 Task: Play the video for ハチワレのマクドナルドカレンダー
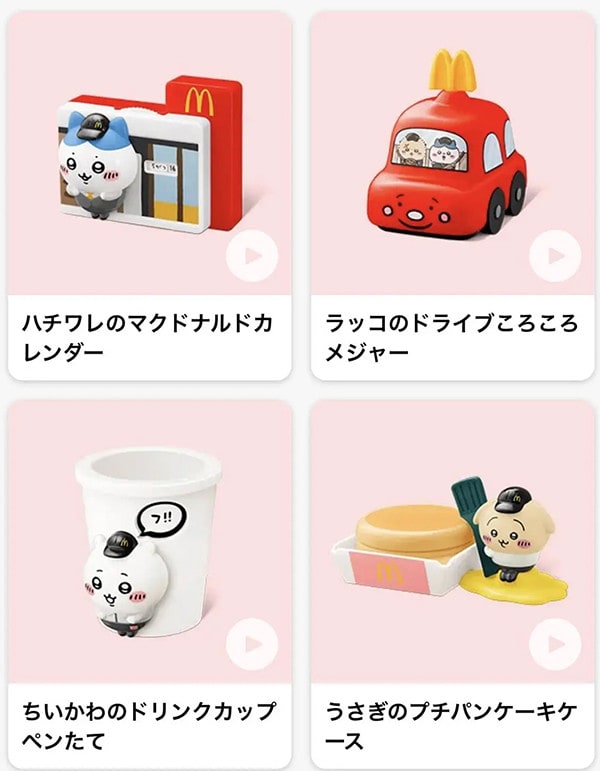(252, 256)
